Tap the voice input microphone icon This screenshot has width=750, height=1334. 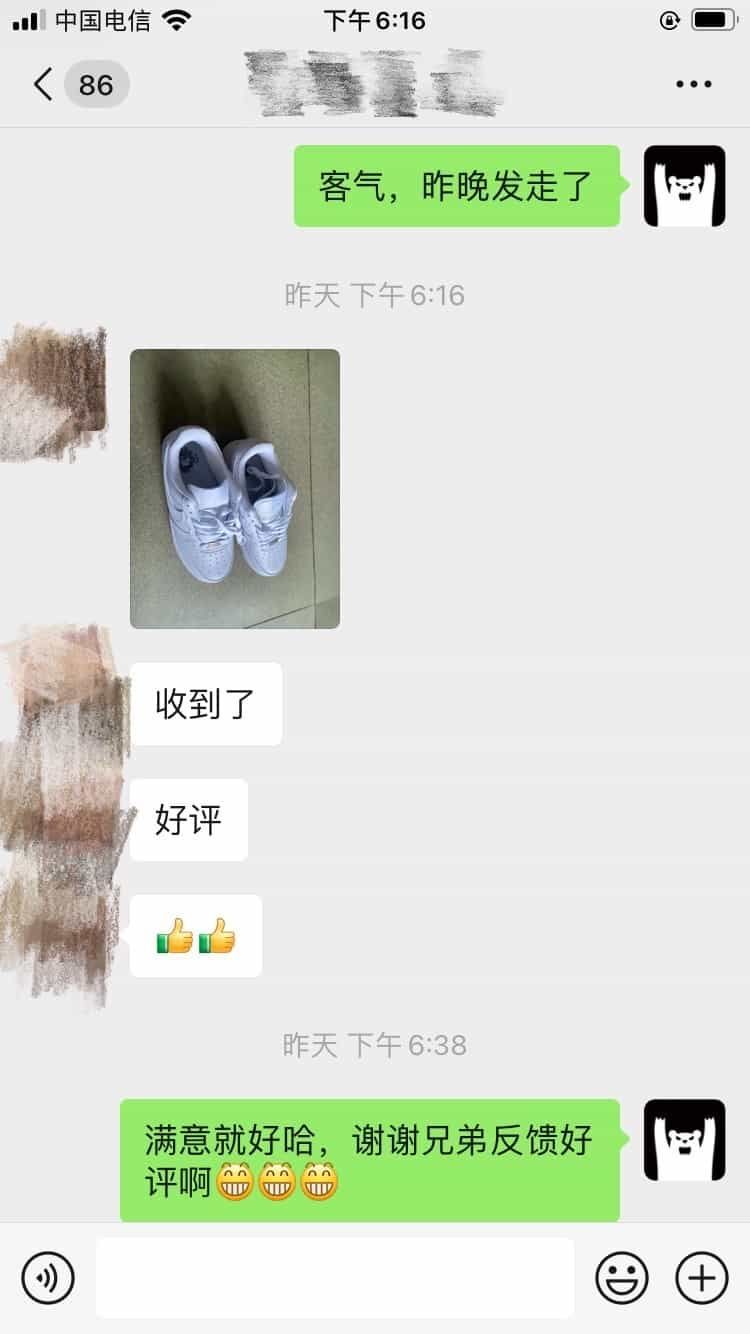pos(47,1277)
